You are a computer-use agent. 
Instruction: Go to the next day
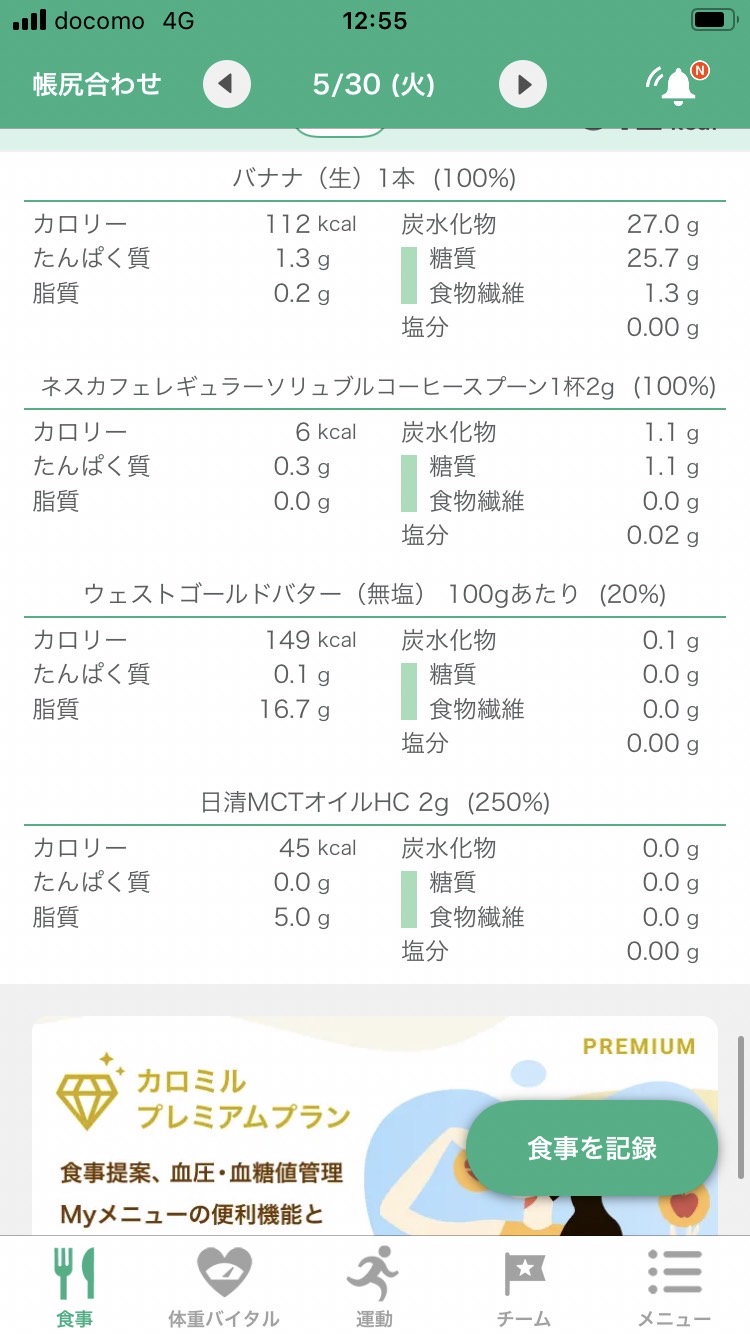pos(523,84)
